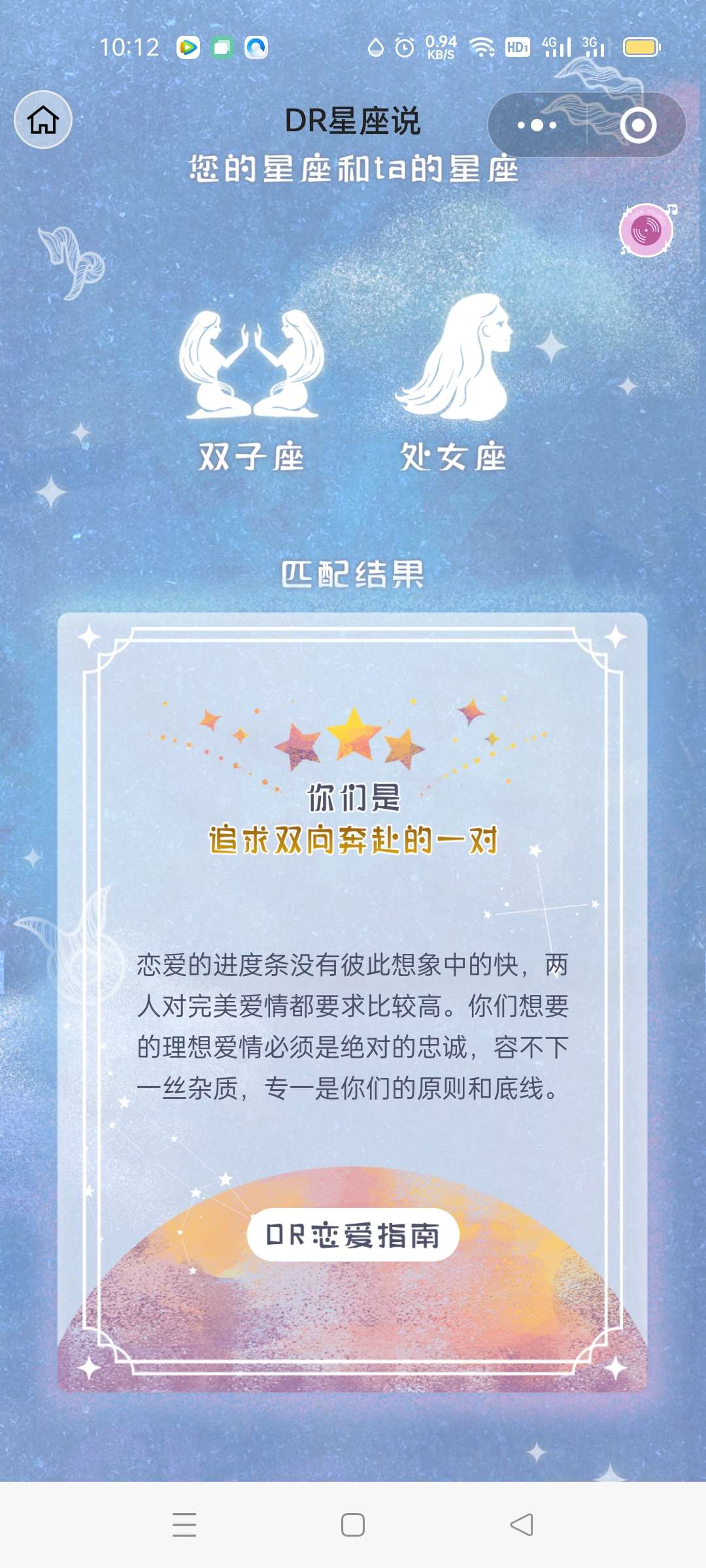Open DR恋爱指南 button
This screenshot has width=706, height=1568.
pos(353,1235)
